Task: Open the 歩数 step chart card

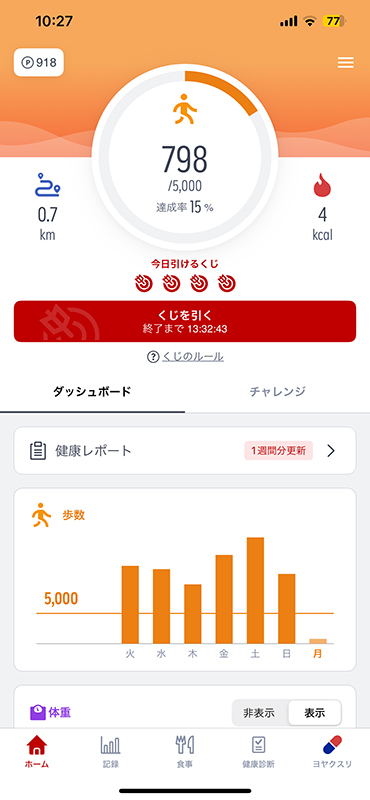Action: (x=185, y=580)
